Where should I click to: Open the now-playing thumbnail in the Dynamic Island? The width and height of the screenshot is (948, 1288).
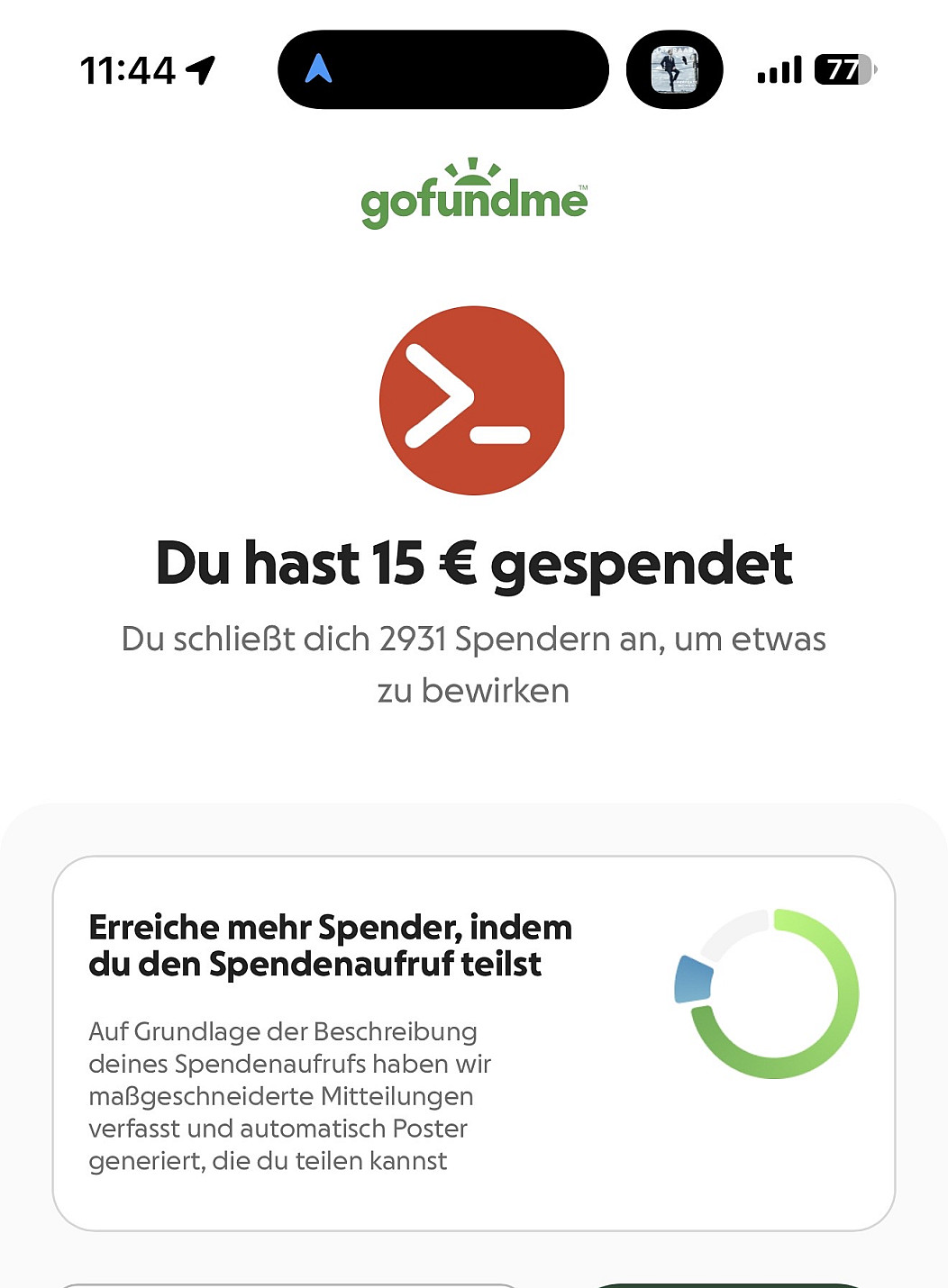pos(674,69)
